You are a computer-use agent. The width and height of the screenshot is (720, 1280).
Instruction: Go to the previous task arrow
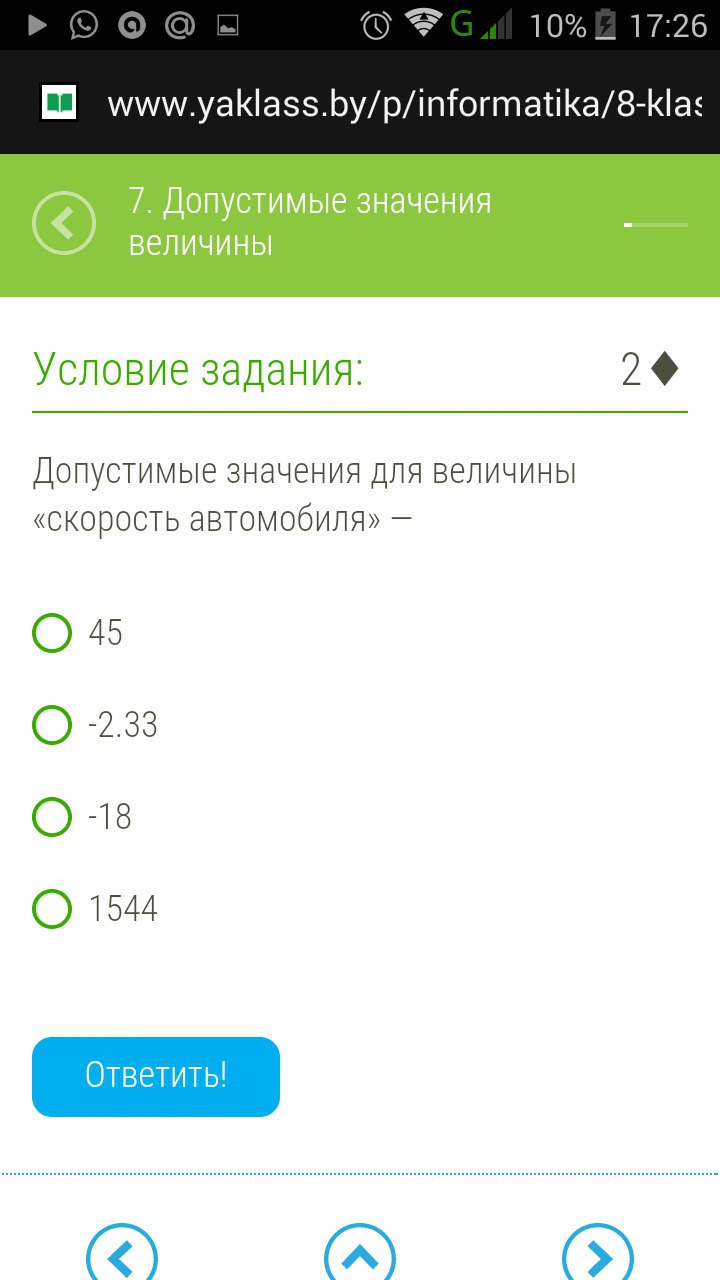coord(122,1254)
